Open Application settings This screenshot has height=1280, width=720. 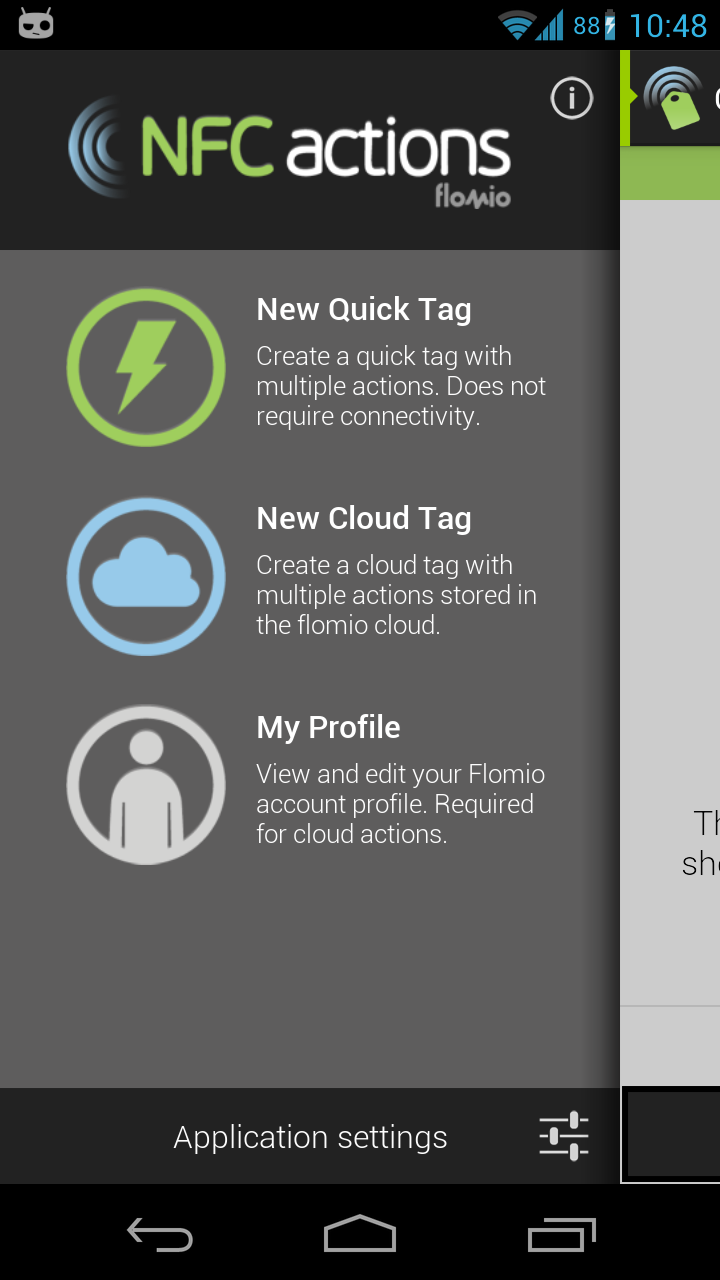click(x=310, y=1137)
